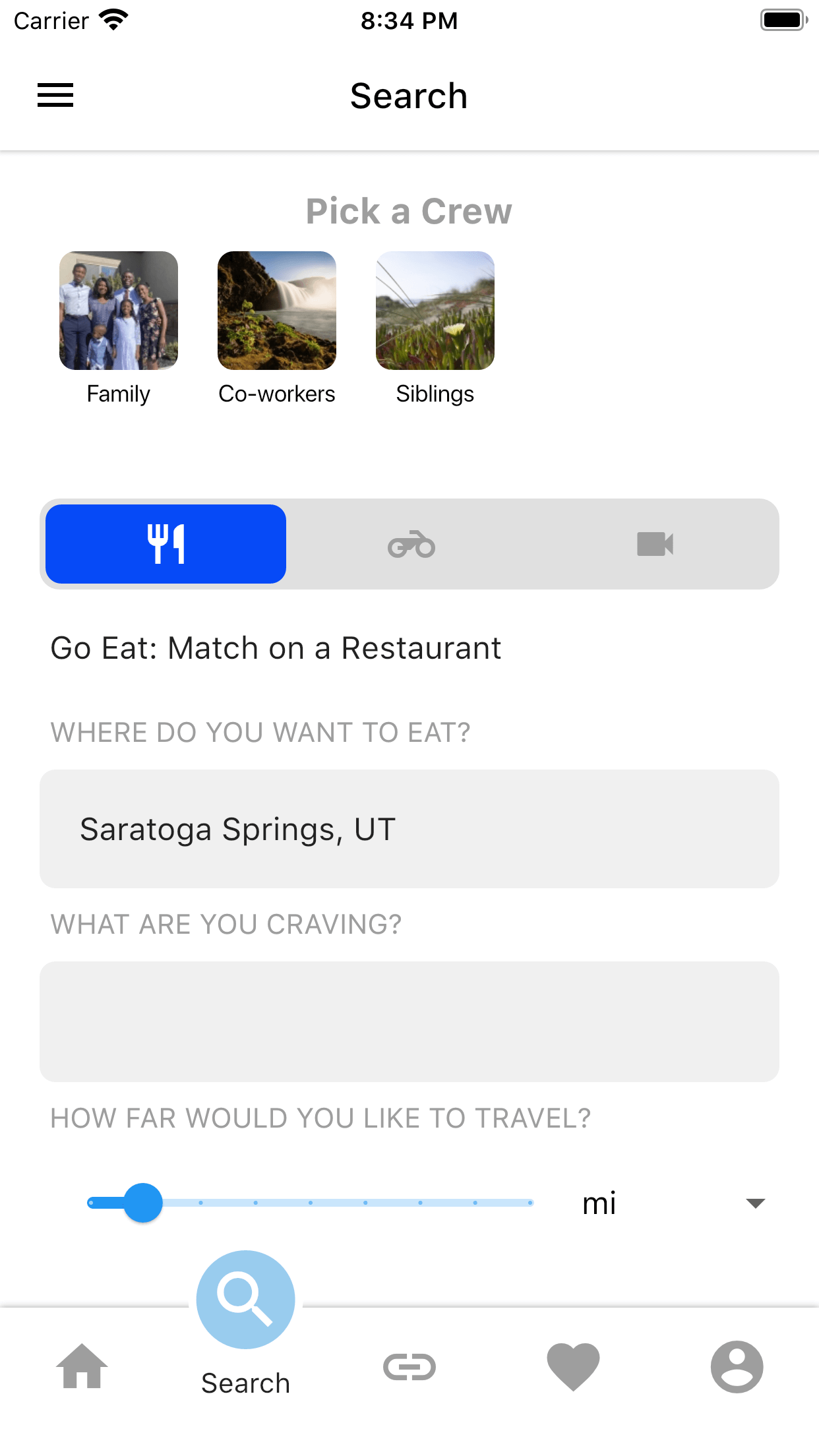Tap the Search tab button

tap(245, 1300)
